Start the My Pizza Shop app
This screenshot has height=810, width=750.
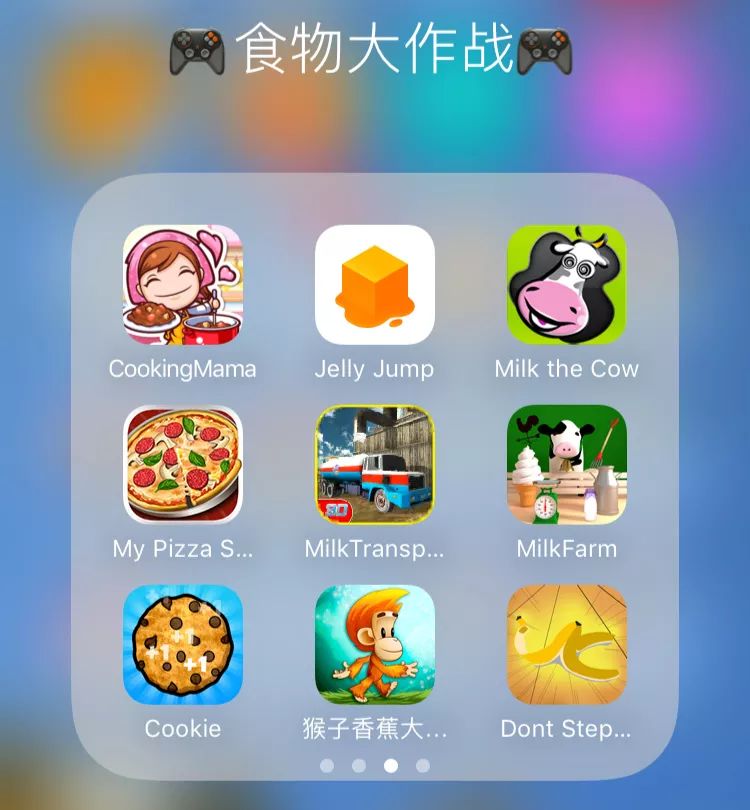(182, 465)
